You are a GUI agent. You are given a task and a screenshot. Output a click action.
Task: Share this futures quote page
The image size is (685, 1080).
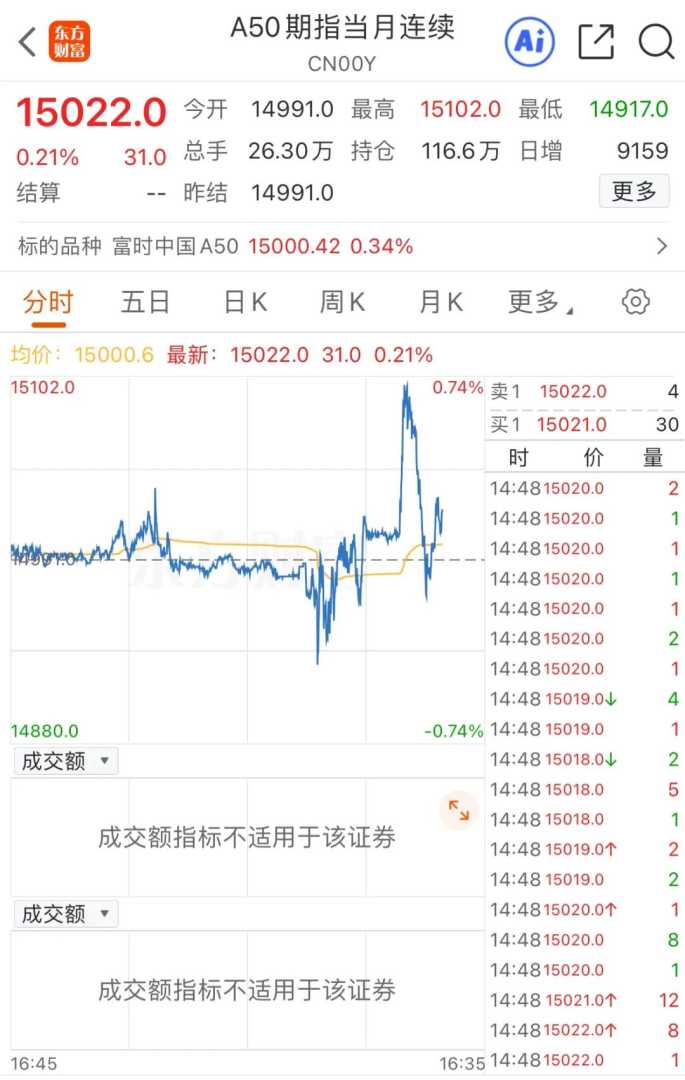596,41
